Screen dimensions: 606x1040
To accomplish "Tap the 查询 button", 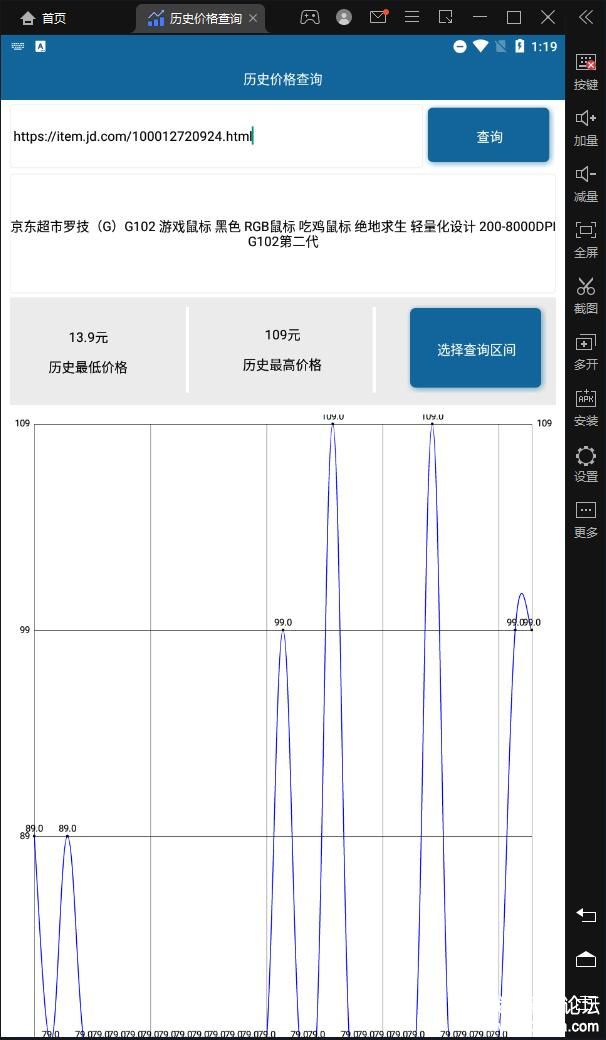I will point(488,136).
